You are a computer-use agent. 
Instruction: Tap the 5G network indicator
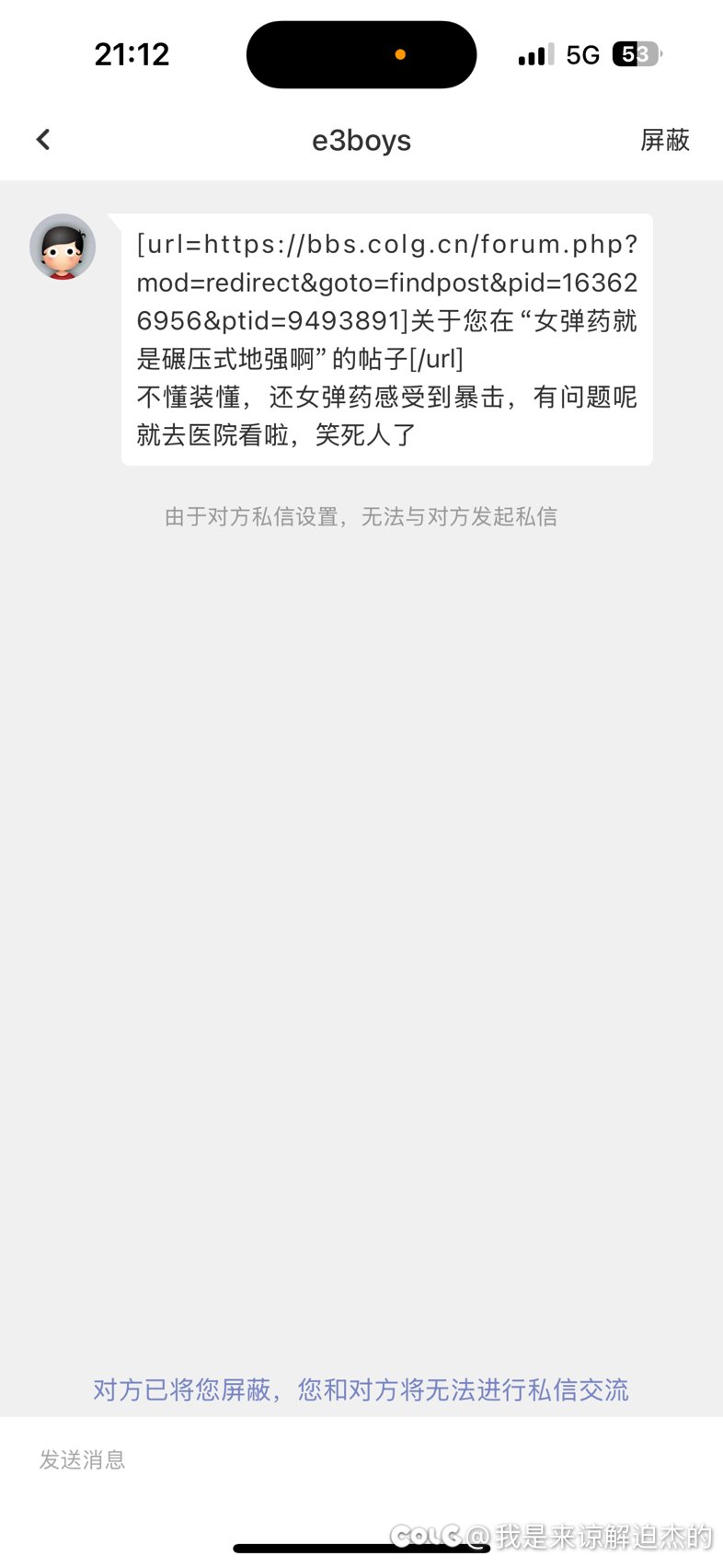583,54
